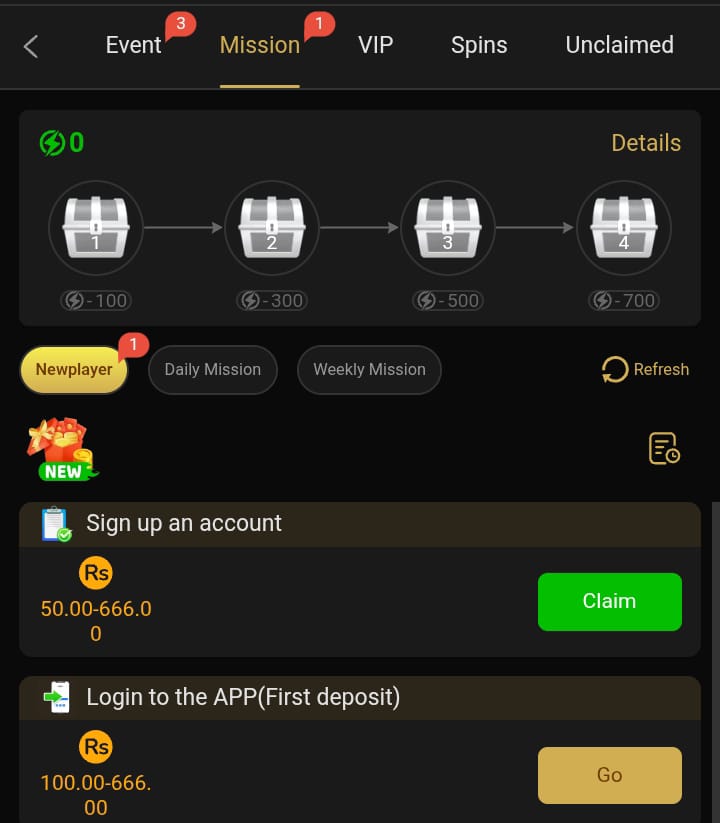
Task: Select the Newplayer chip
Action: point(74,369)
